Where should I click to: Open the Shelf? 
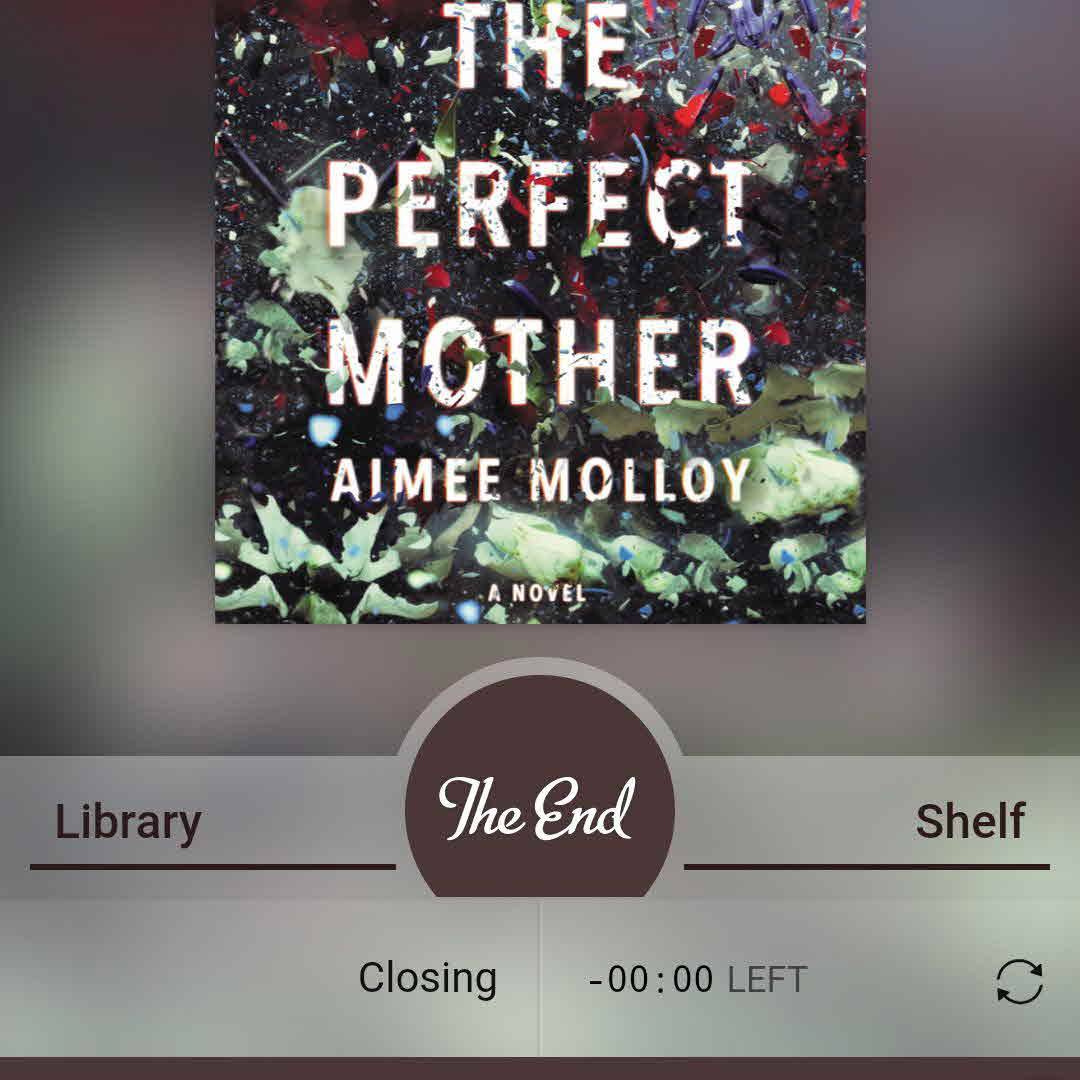click(x=969, y=822)
